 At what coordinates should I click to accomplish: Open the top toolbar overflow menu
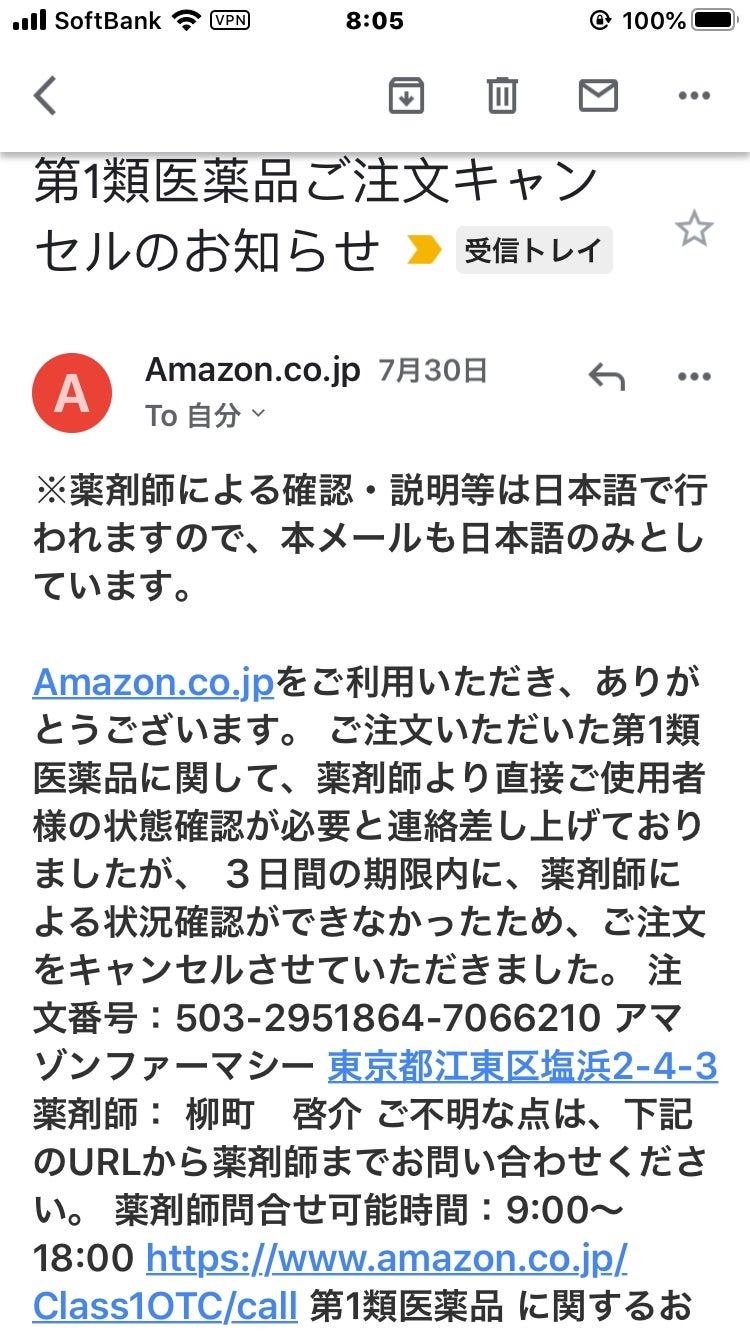pos(694,97)
